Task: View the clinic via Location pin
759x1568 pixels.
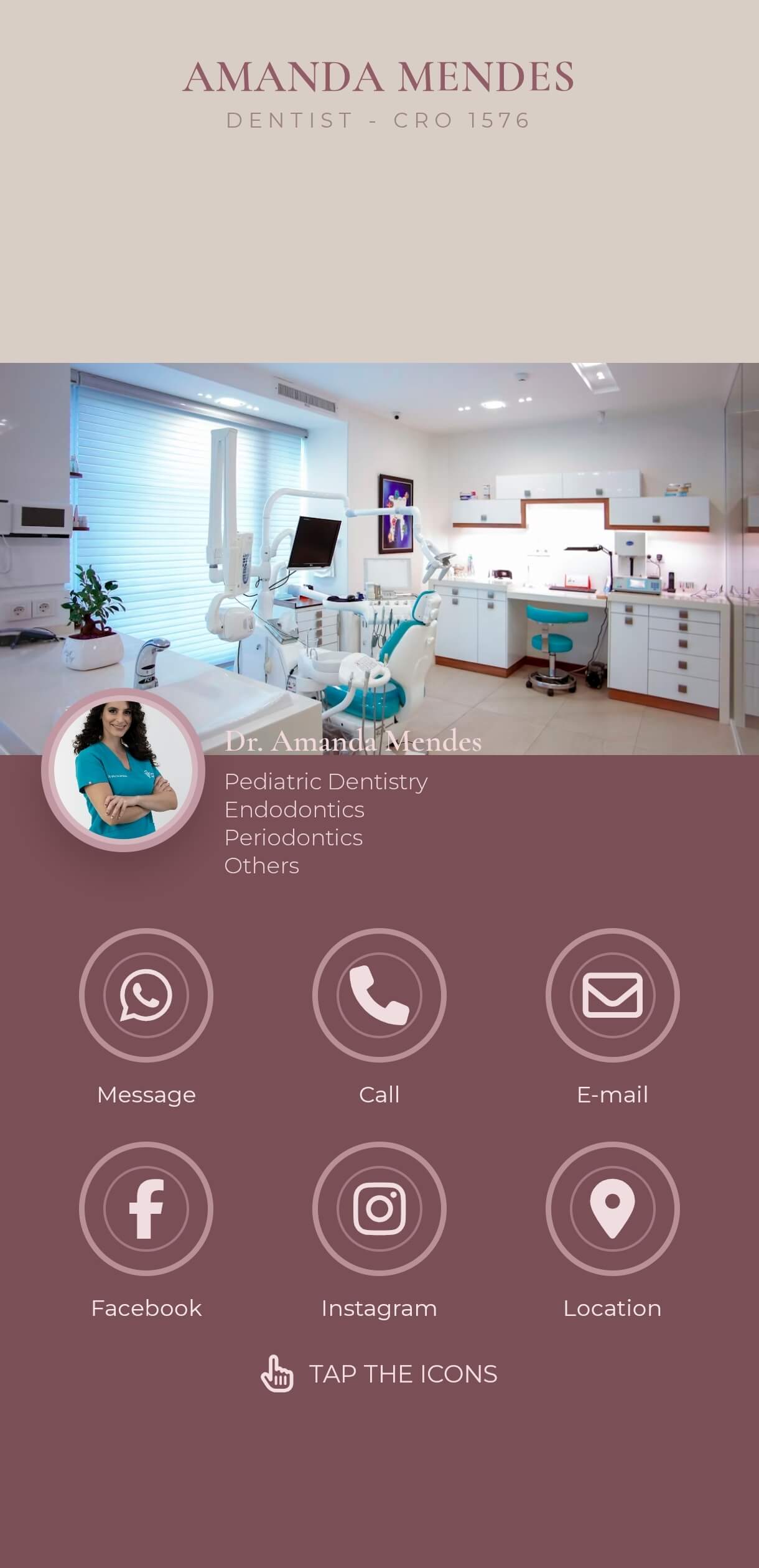Action: click(x=612, y=1208)
